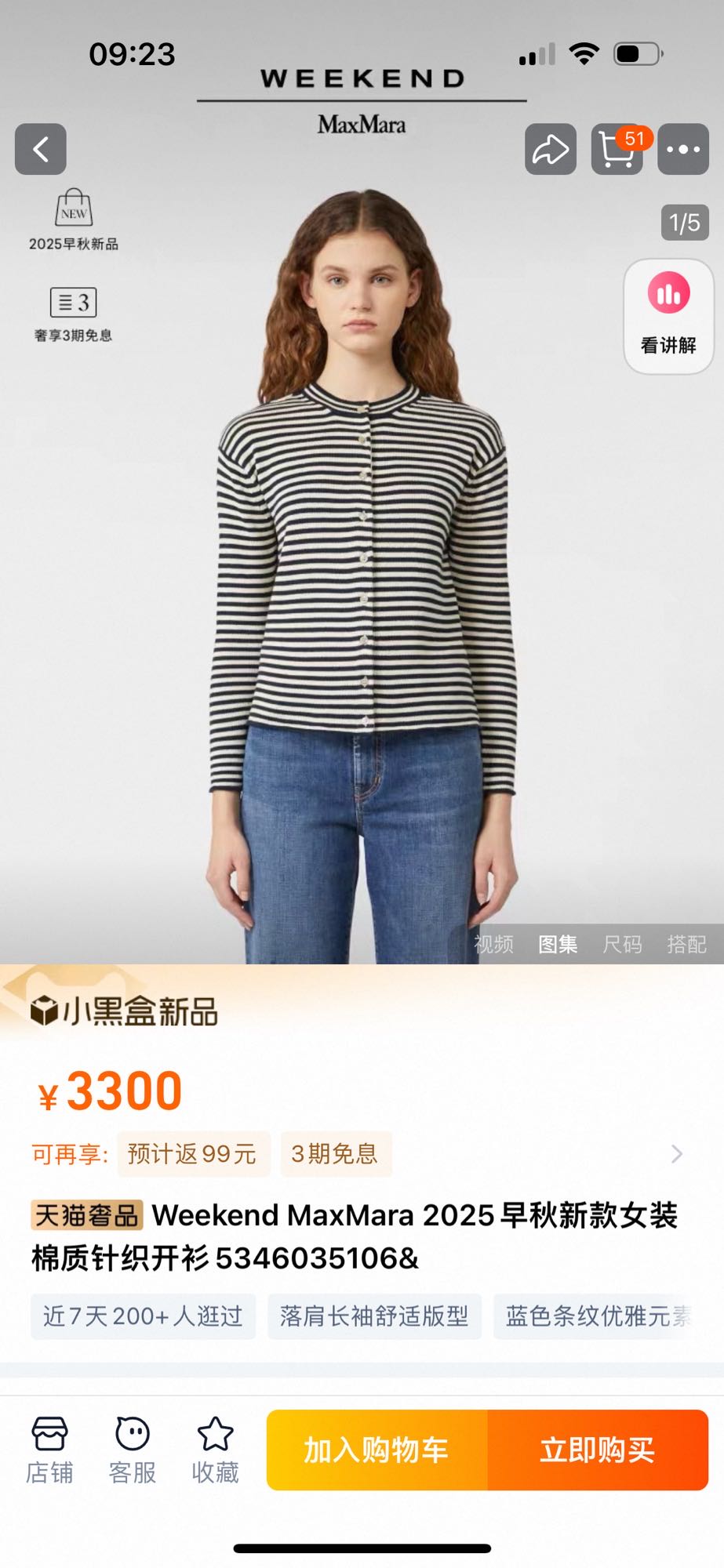Switch to the 尺码 tab
Image resolution: width=724 pixels, height=1568 pixels.
click(622, 944)
